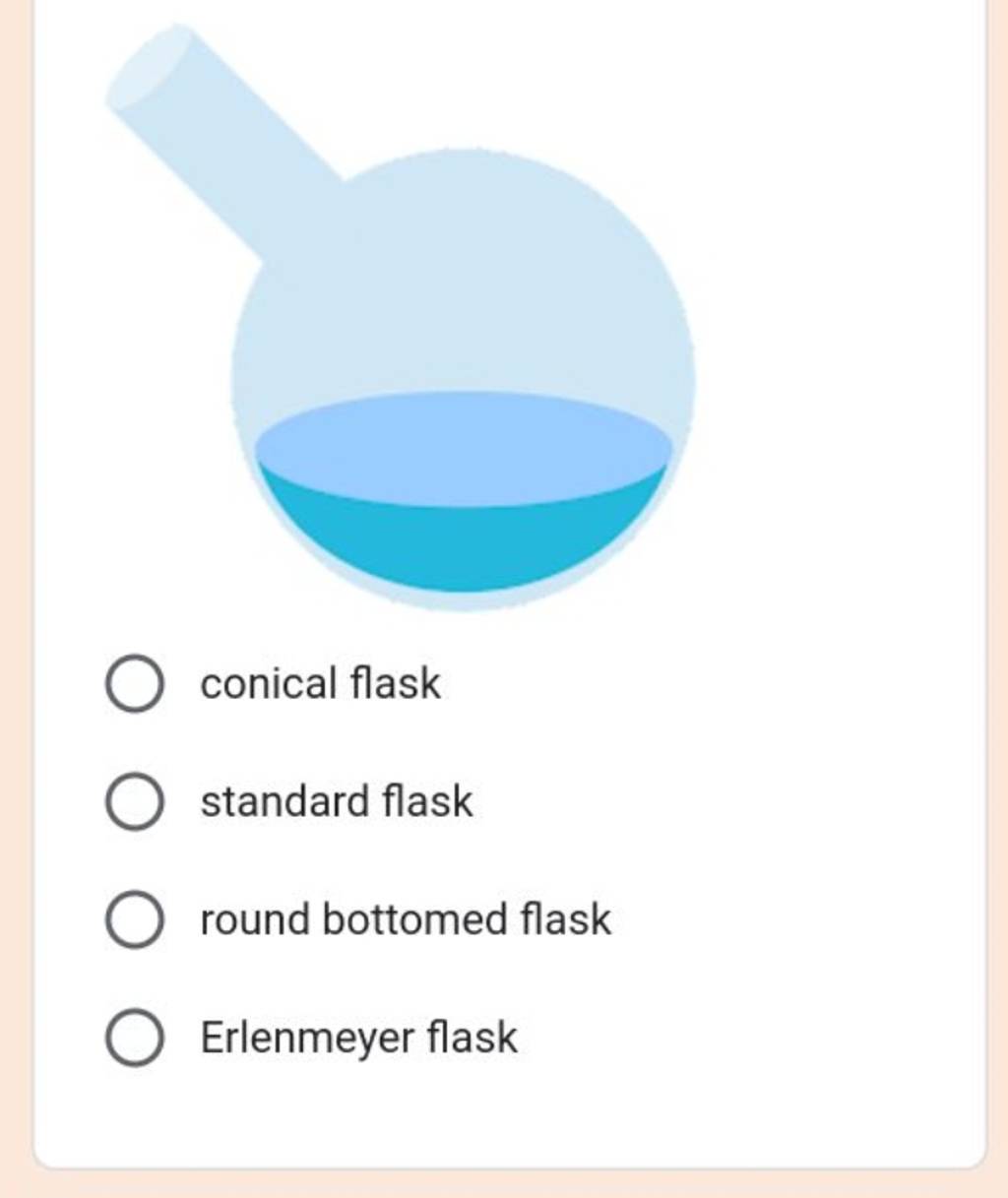Click the text 'standard flask'
This screenshot has height=1198, width=1008.
tap(335, 801)
